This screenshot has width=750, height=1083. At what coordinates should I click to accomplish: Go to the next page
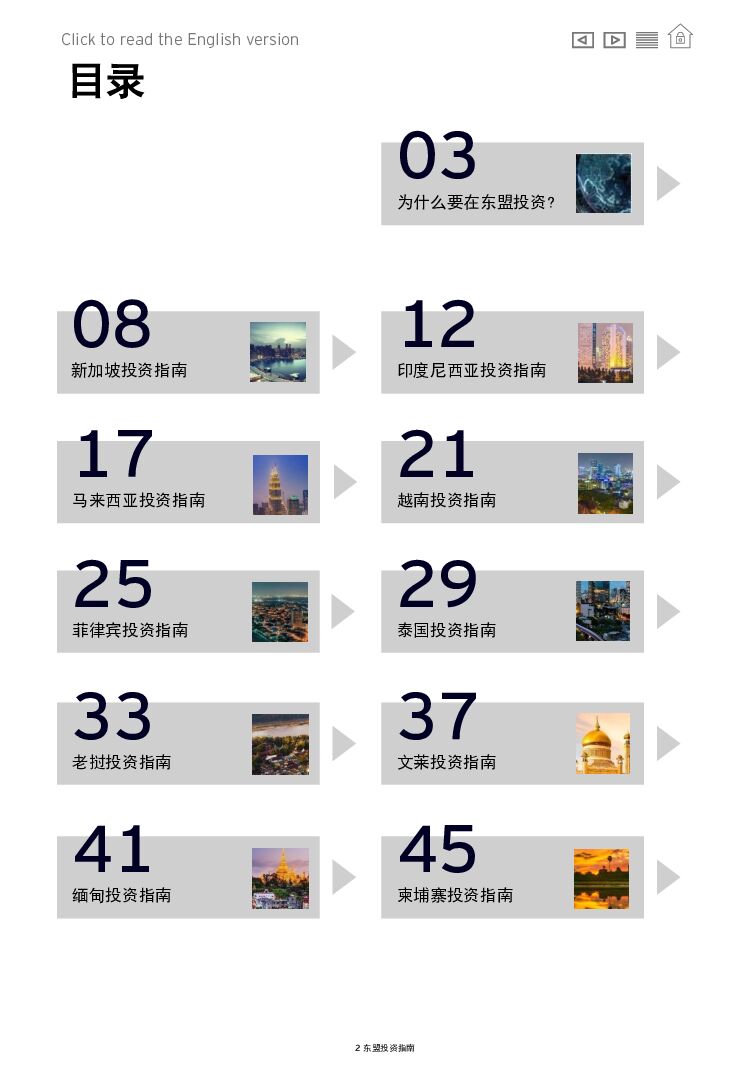click(x=615, y=40)
